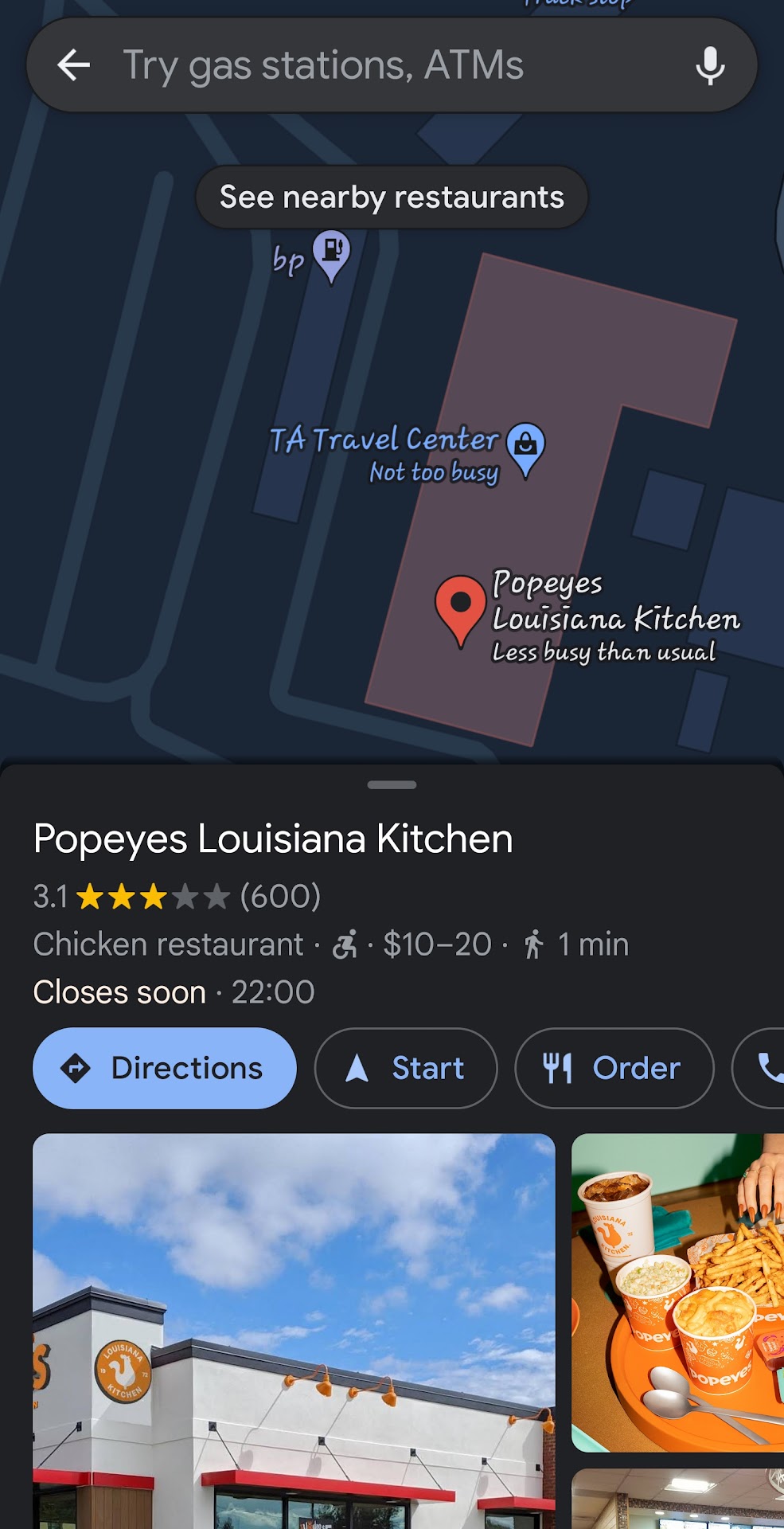The image size is (784, 1529).
Task: Expand the place details sheet handle
Action: (x=392, y=784)
